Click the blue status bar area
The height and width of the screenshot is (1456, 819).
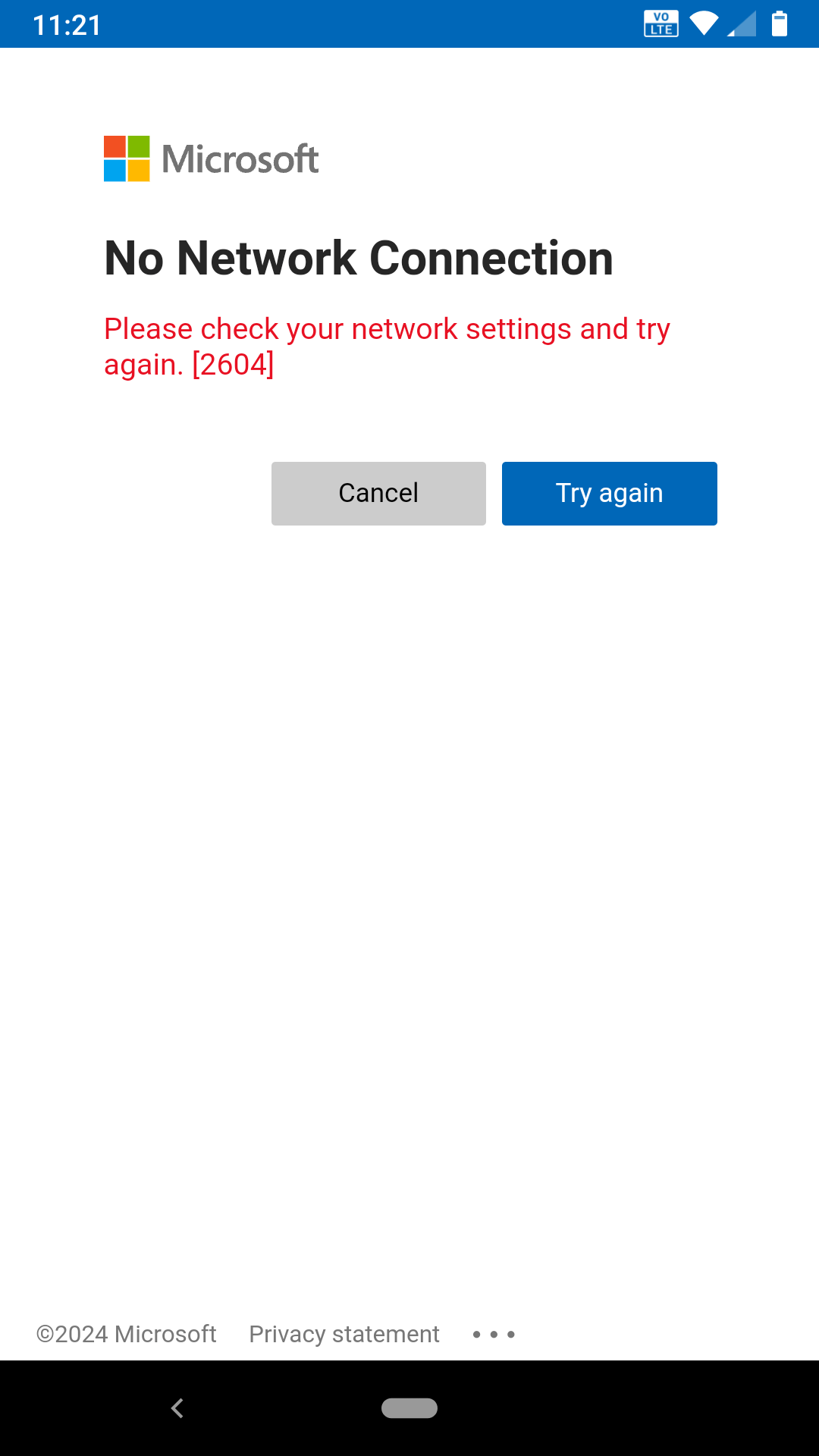pos(409,24)
